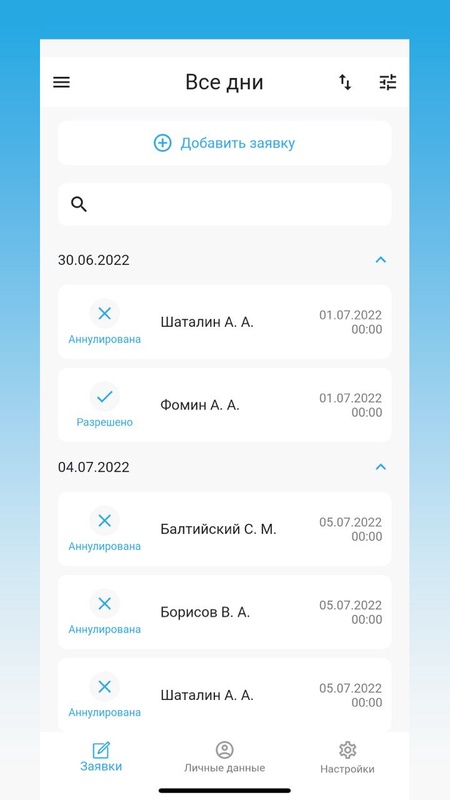The height and width of the screenshot is (800, 450).
Task: Open Балтийский С. М. request
Action: [x=224, y=529]
